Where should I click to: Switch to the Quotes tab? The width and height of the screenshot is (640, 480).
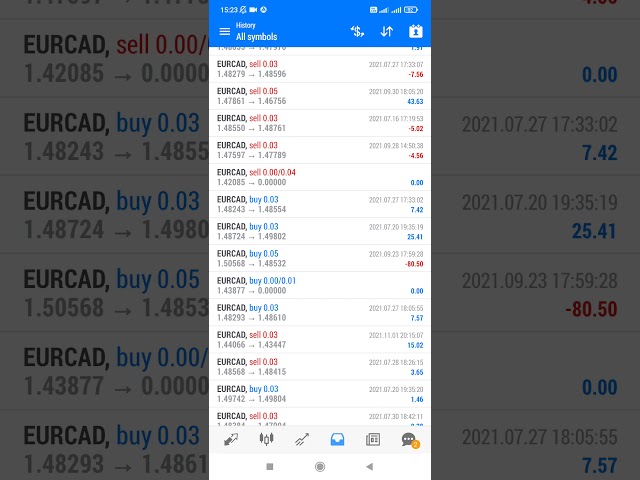tap(231, 439)
